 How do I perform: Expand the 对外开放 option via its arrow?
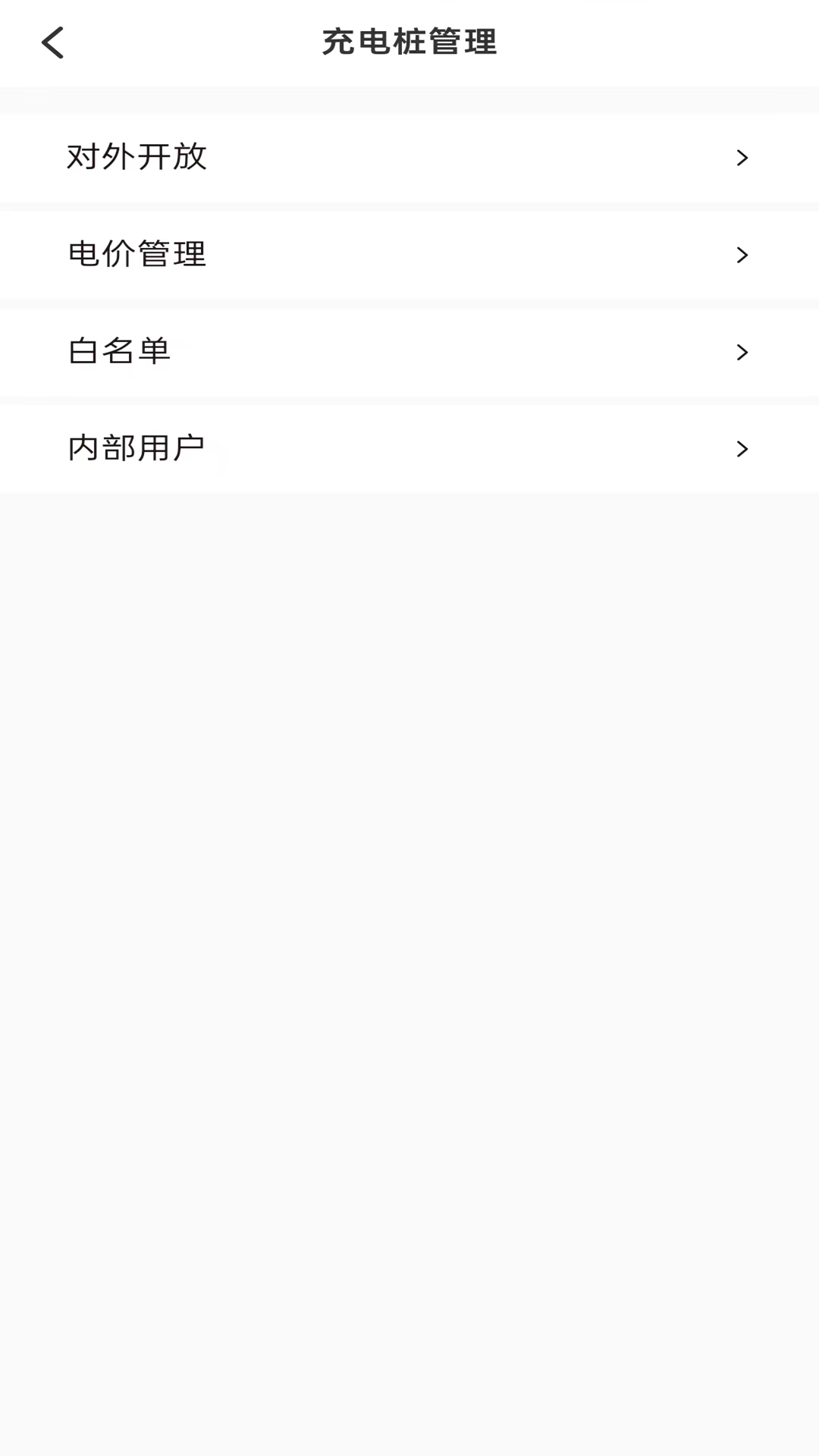tap(742, 157)
